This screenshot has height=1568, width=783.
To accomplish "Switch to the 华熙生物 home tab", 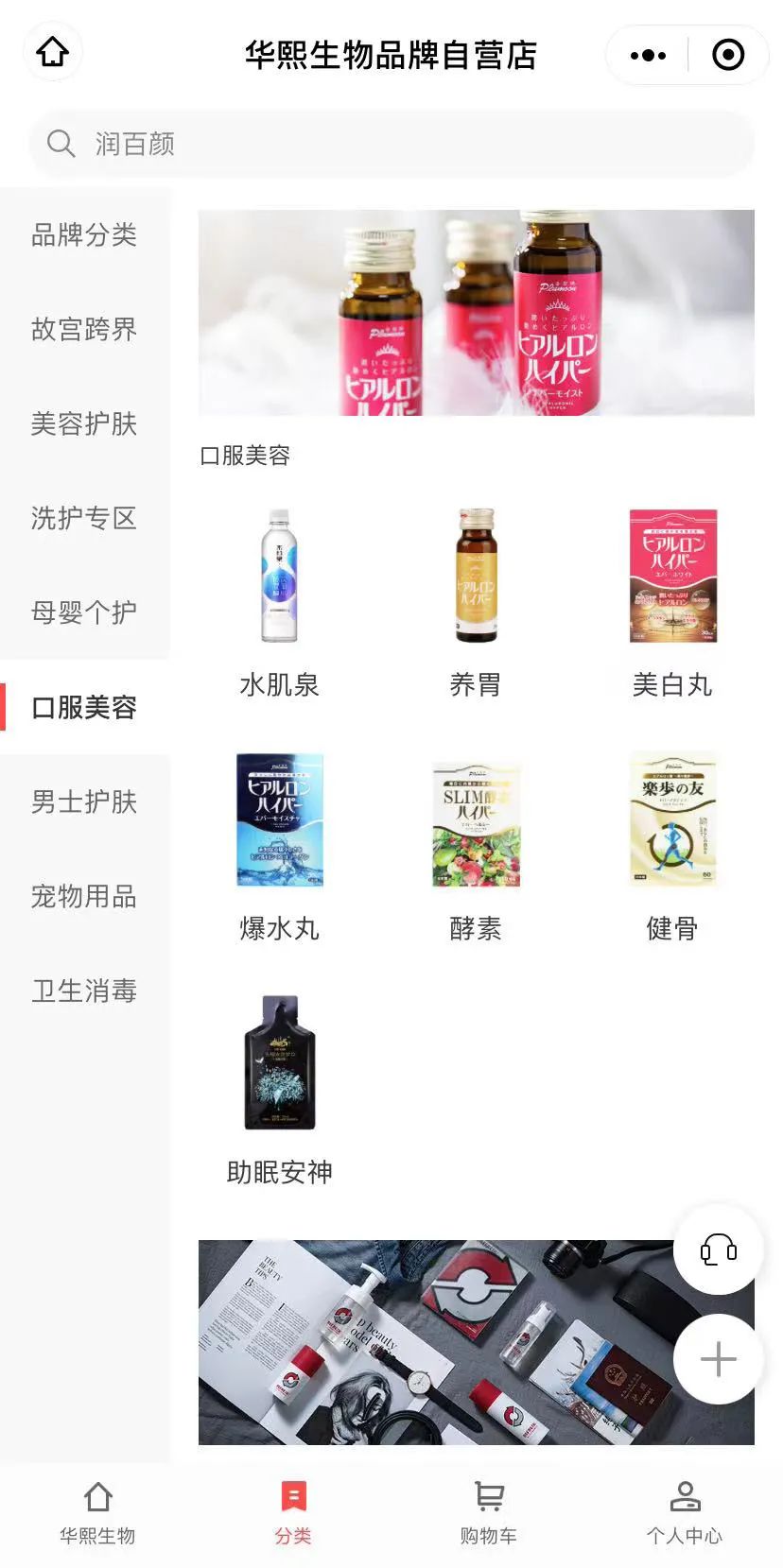I will [97, 1512].
